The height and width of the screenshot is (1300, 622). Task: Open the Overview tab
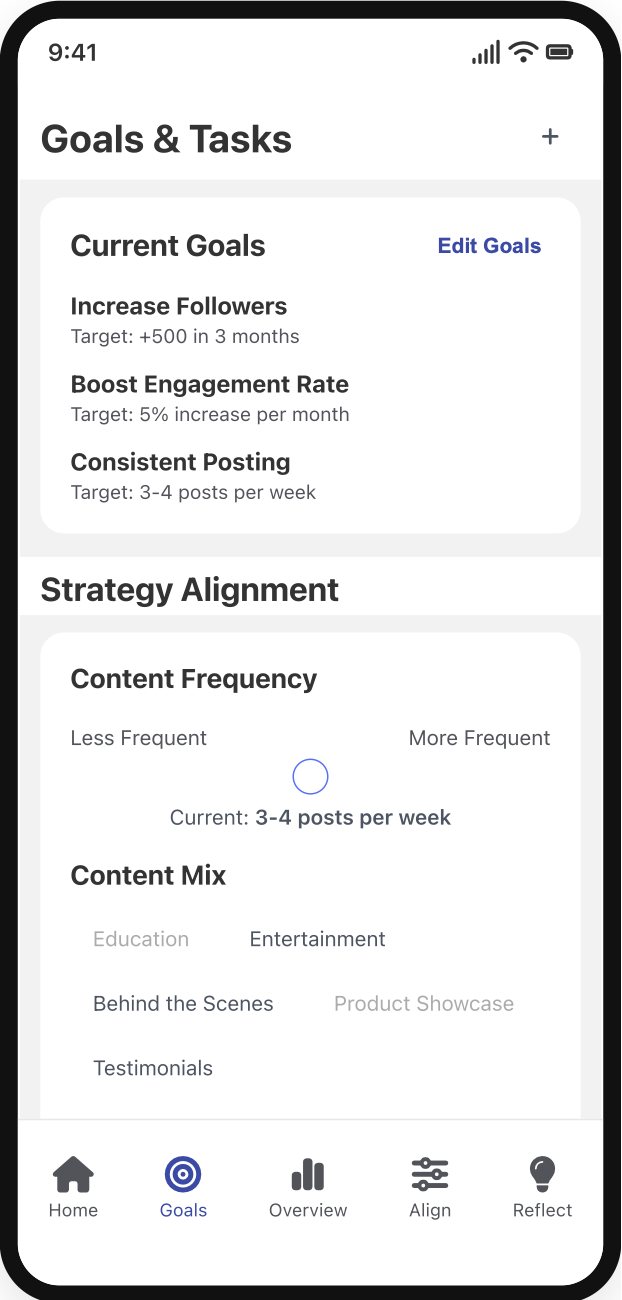coord(308,1187)
